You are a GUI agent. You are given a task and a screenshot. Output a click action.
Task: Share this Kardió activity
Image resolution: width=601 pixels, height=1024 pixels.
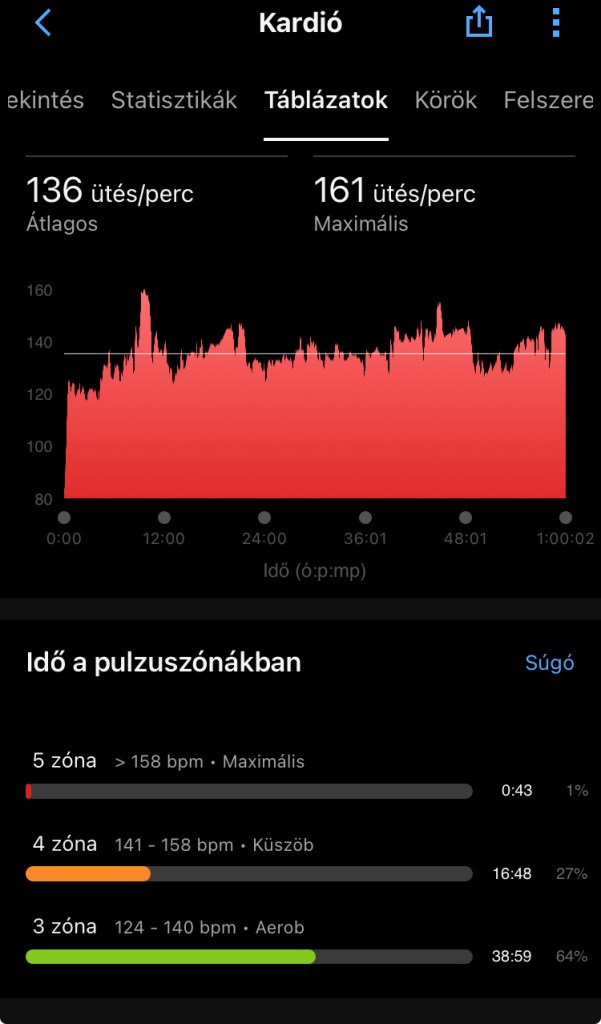coord(479,23)
